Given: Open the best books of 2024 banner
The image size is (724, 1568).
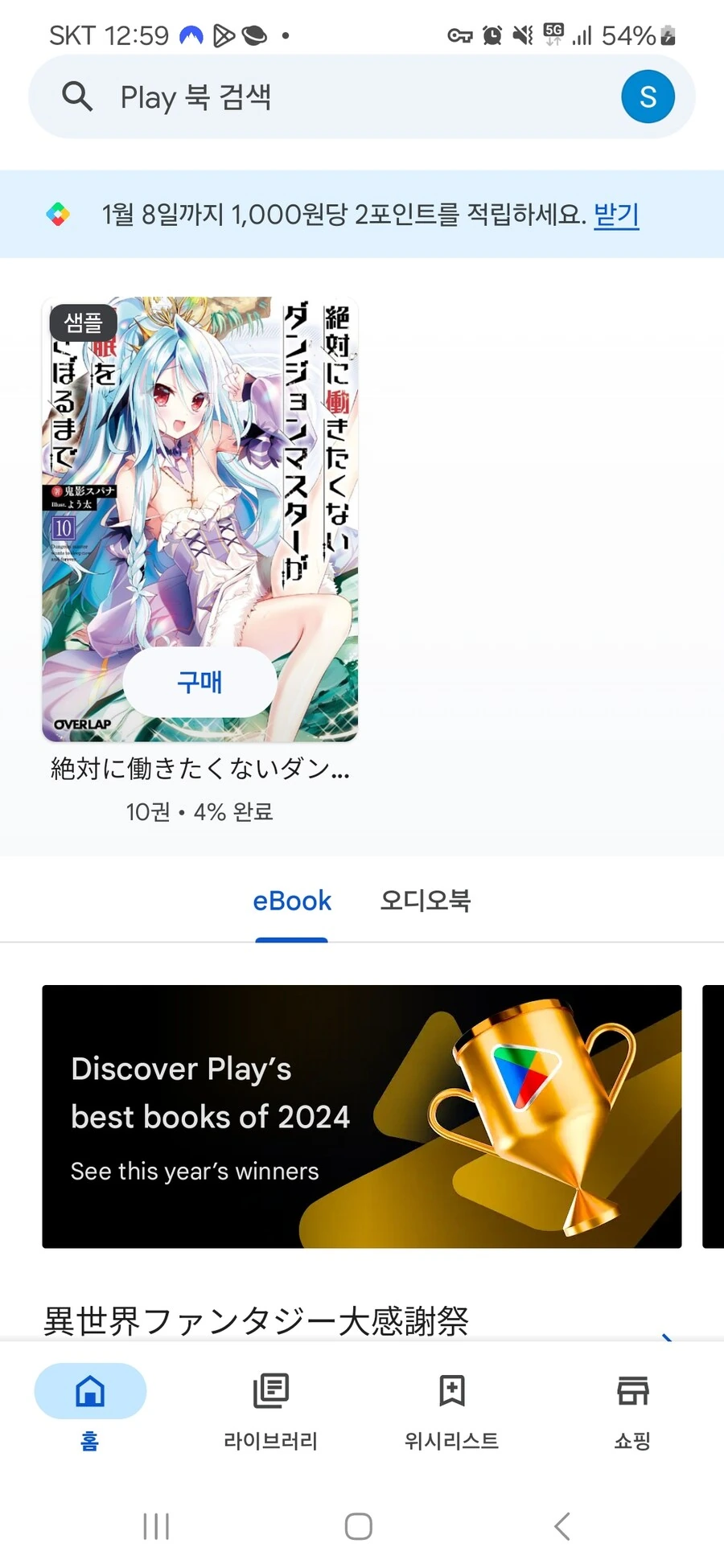Looking at the screenshot, I should point(361,1116).
